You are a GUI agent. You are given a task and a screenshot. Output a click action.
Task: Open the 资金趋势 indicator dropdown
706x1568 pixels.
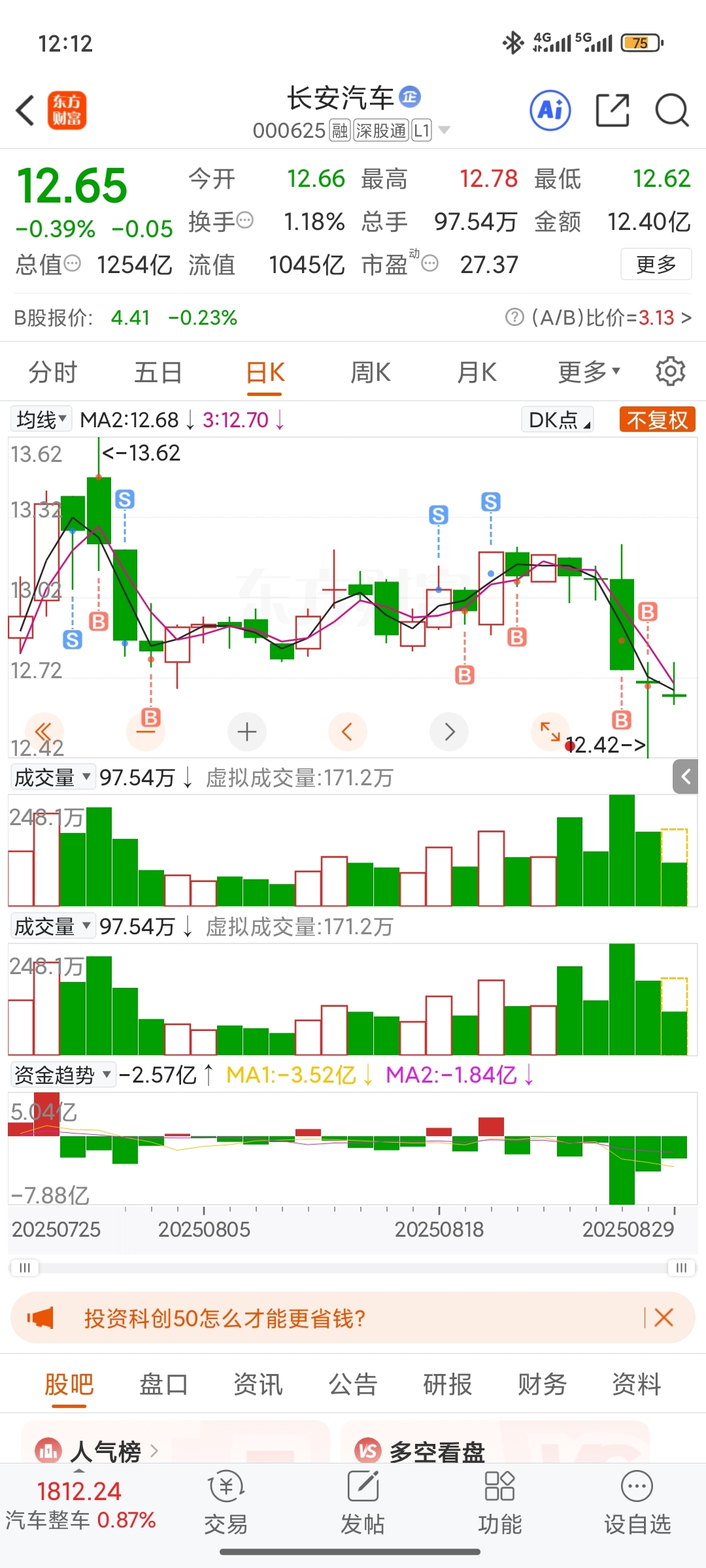tap(63, 1075)
